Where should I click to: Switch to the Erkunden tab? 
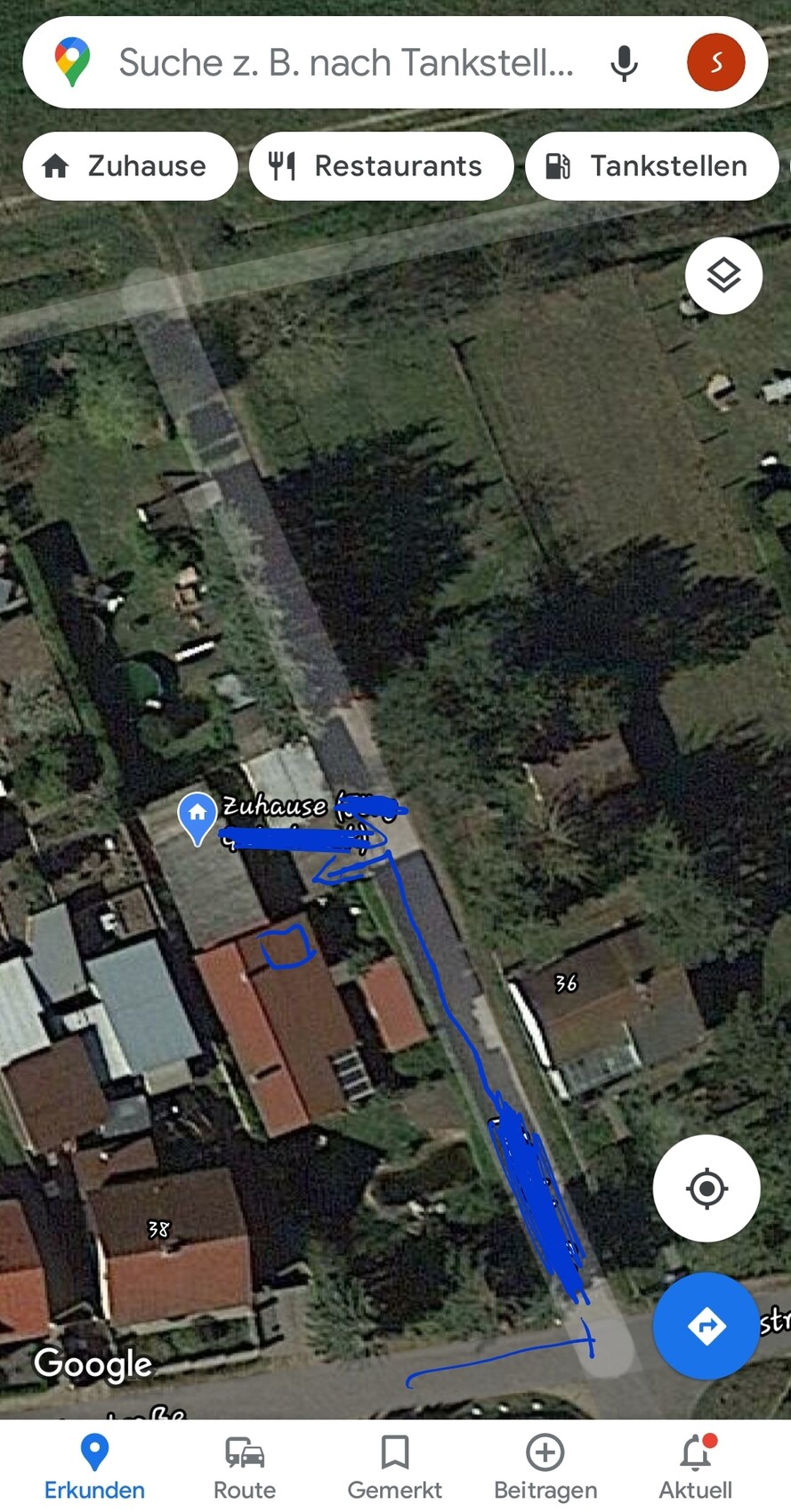coord(94,1468)
